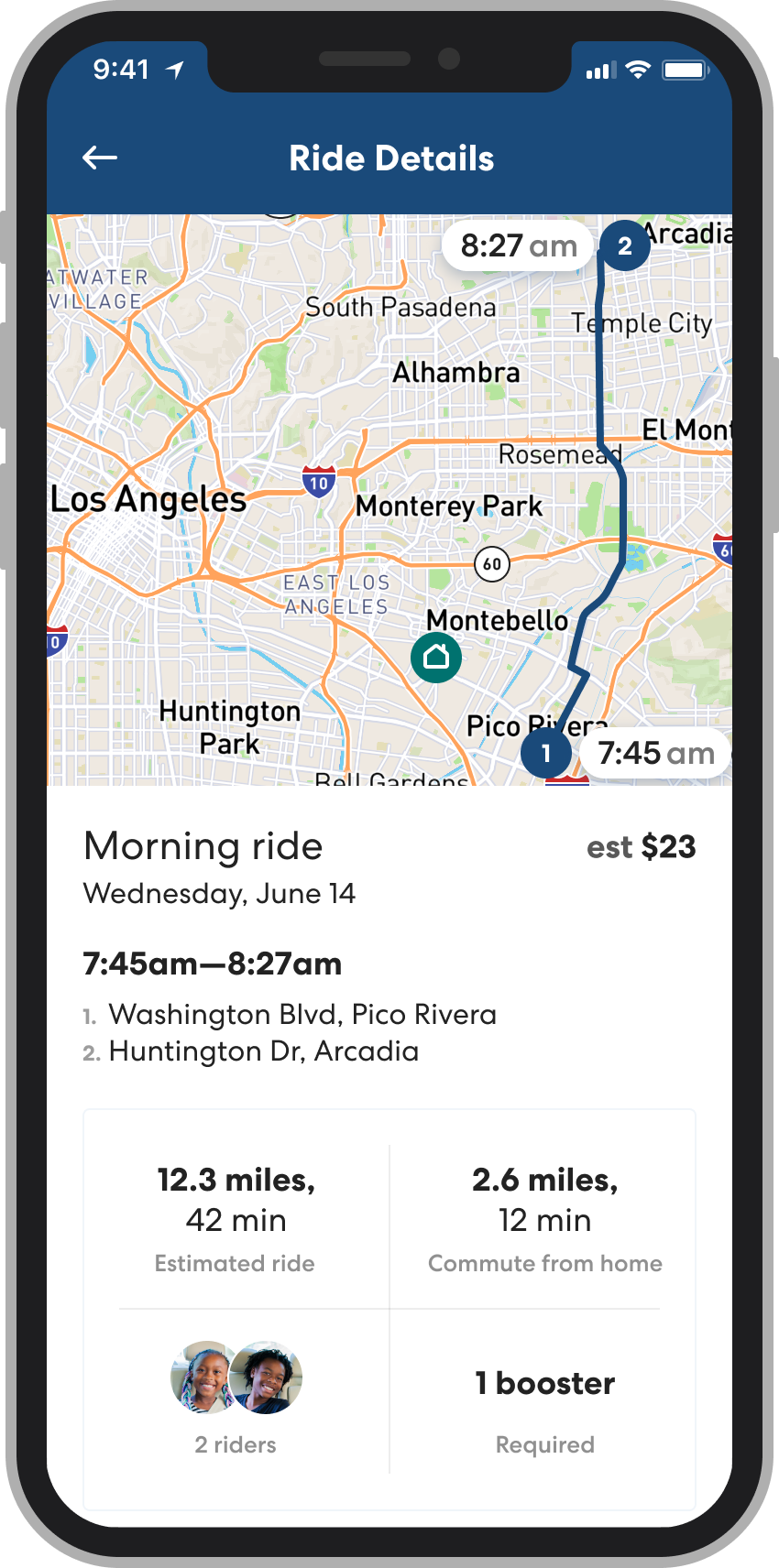The width and height of the screenshot is (779, 1568).
Task: Select stop 2 pin on the map
Action: [x=625, y=245]
